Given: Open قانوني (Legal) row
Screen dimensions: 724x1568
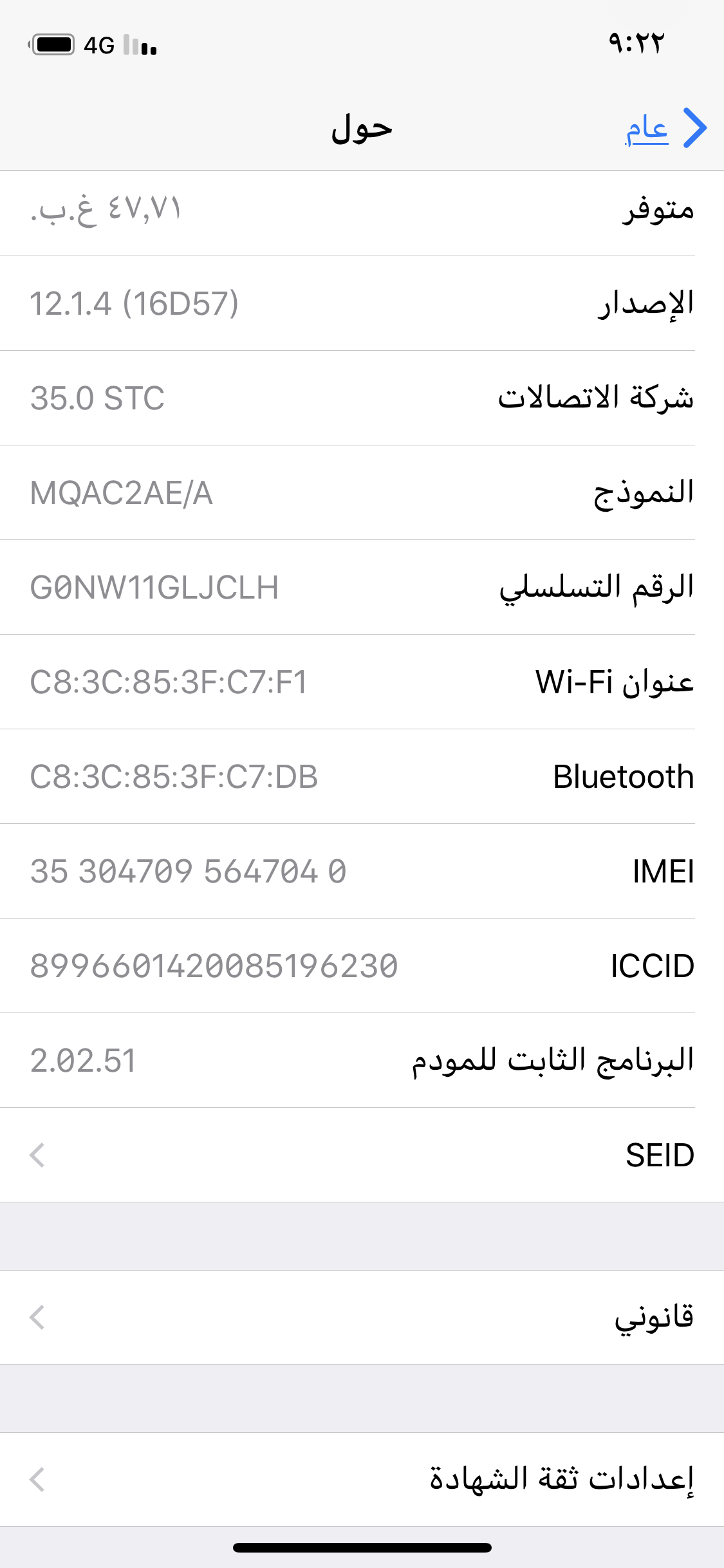Looking at the screenshot, I should [x=362, y=1317].
